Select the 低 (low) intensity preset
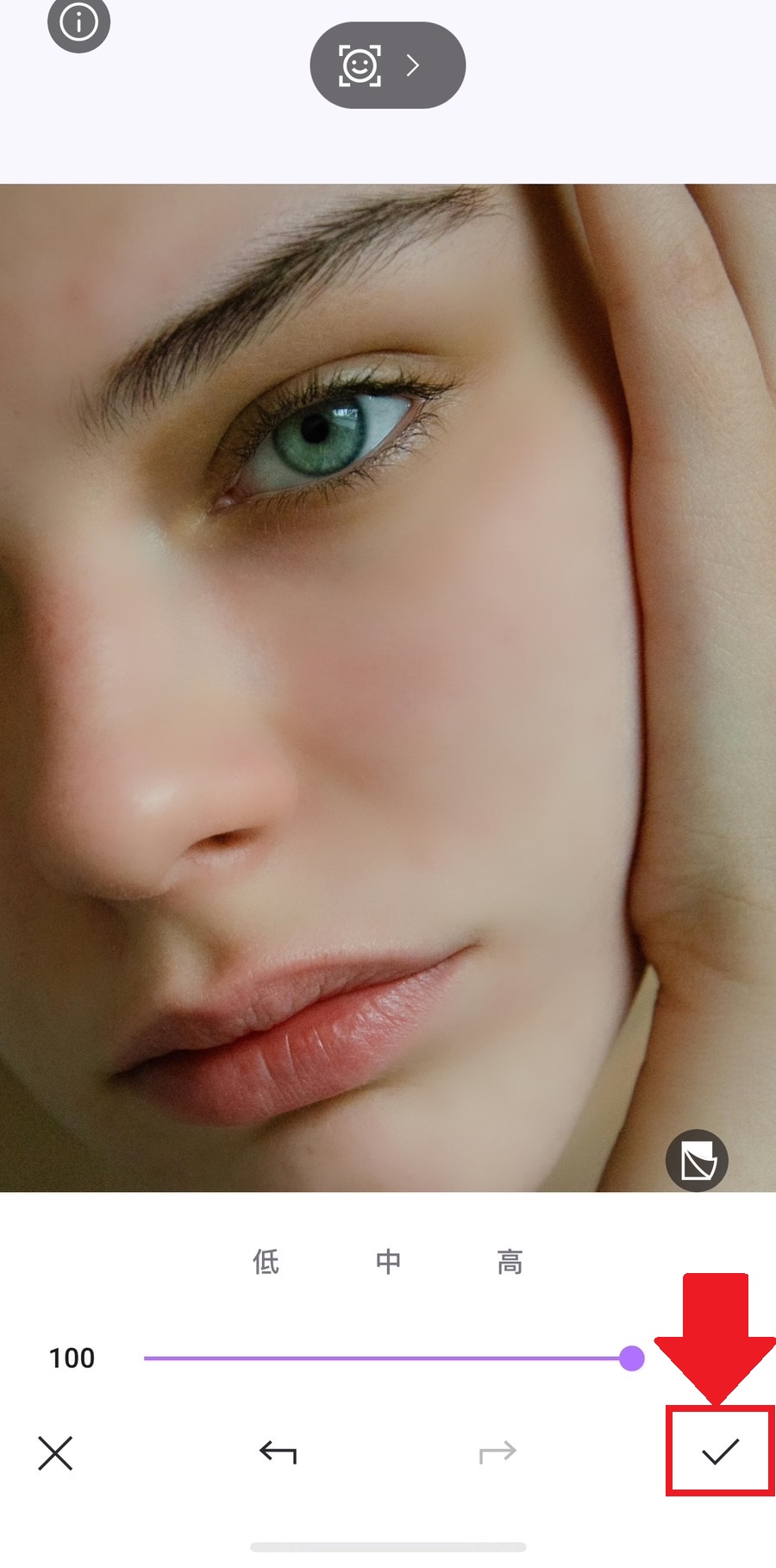 [266, 1262]
